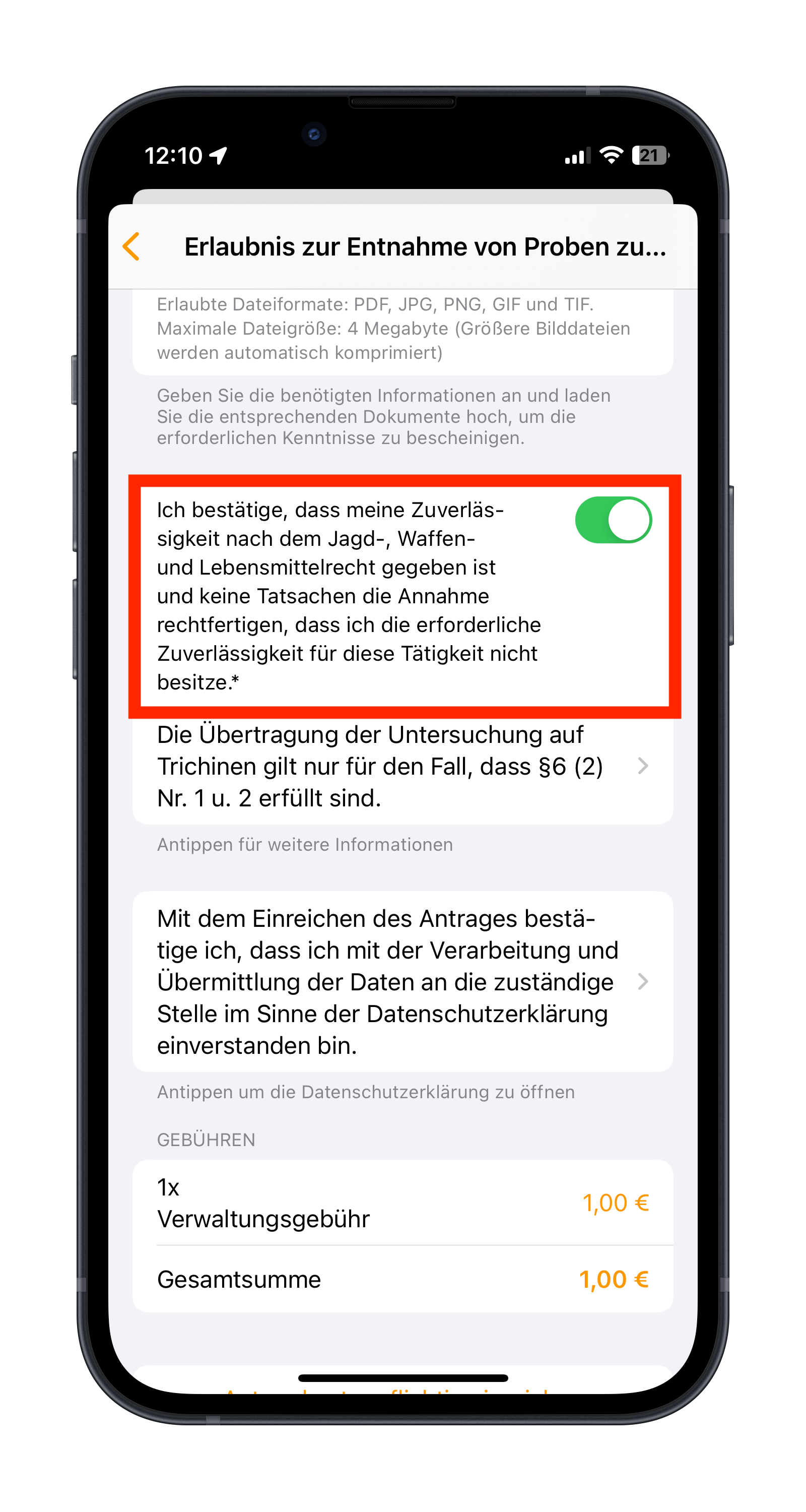The image size is (806, 1512).
Task: Disable the Zuverlässigkeit confirmation switch
Action: pyautogui.click(x=613, y=520)
